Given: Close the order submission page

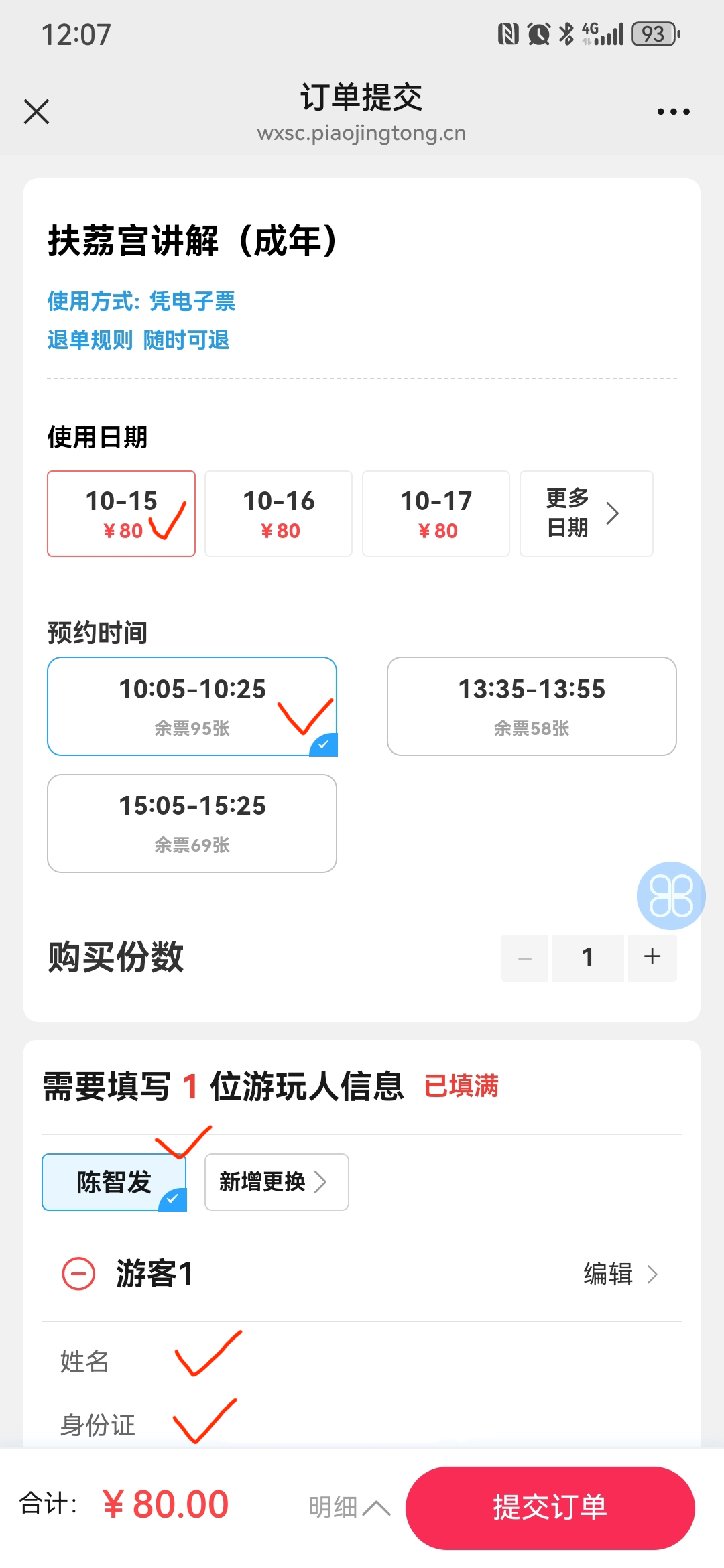Looking at the screenshot, I should pos(37,111).
